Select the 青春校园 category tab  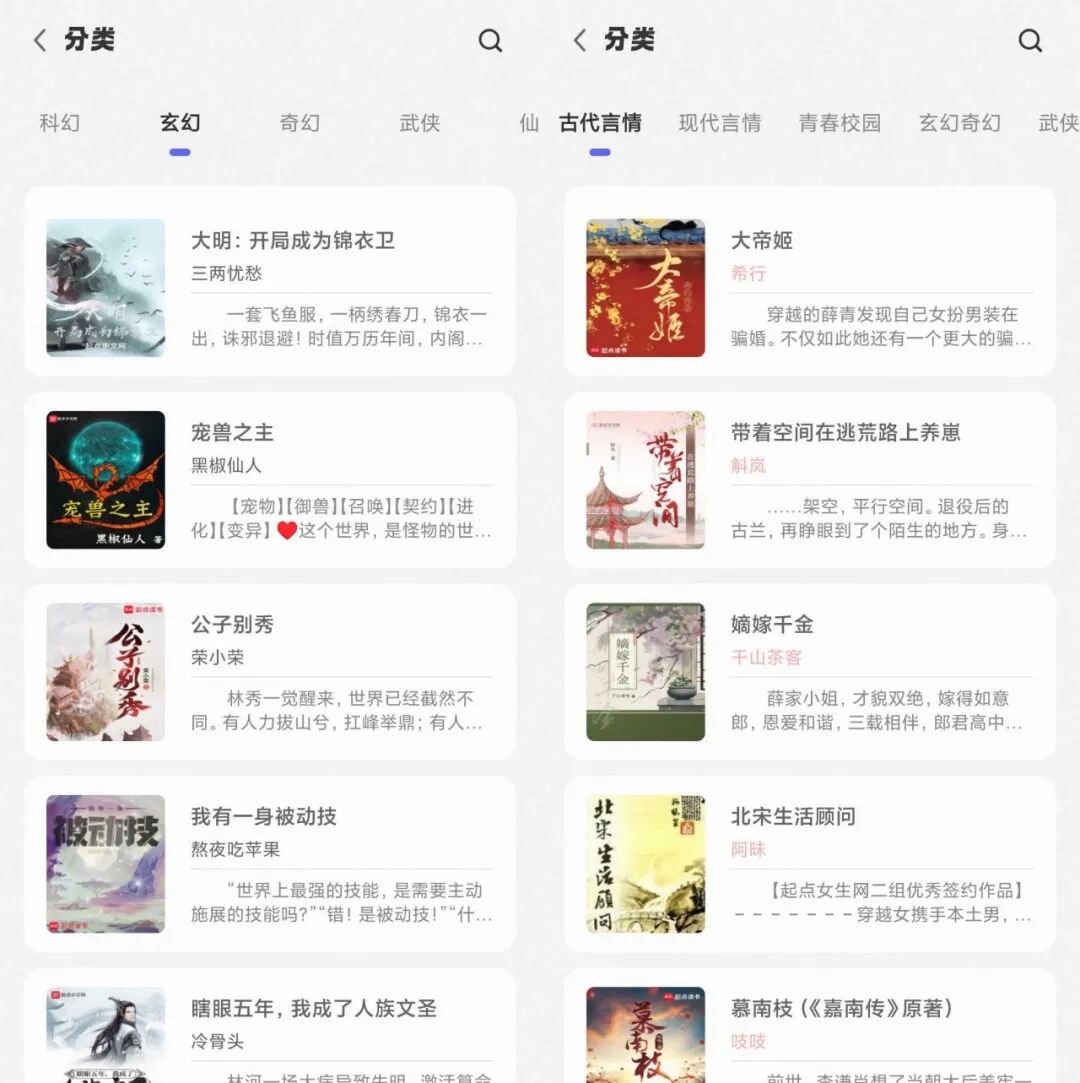click(x=838, y=122)
